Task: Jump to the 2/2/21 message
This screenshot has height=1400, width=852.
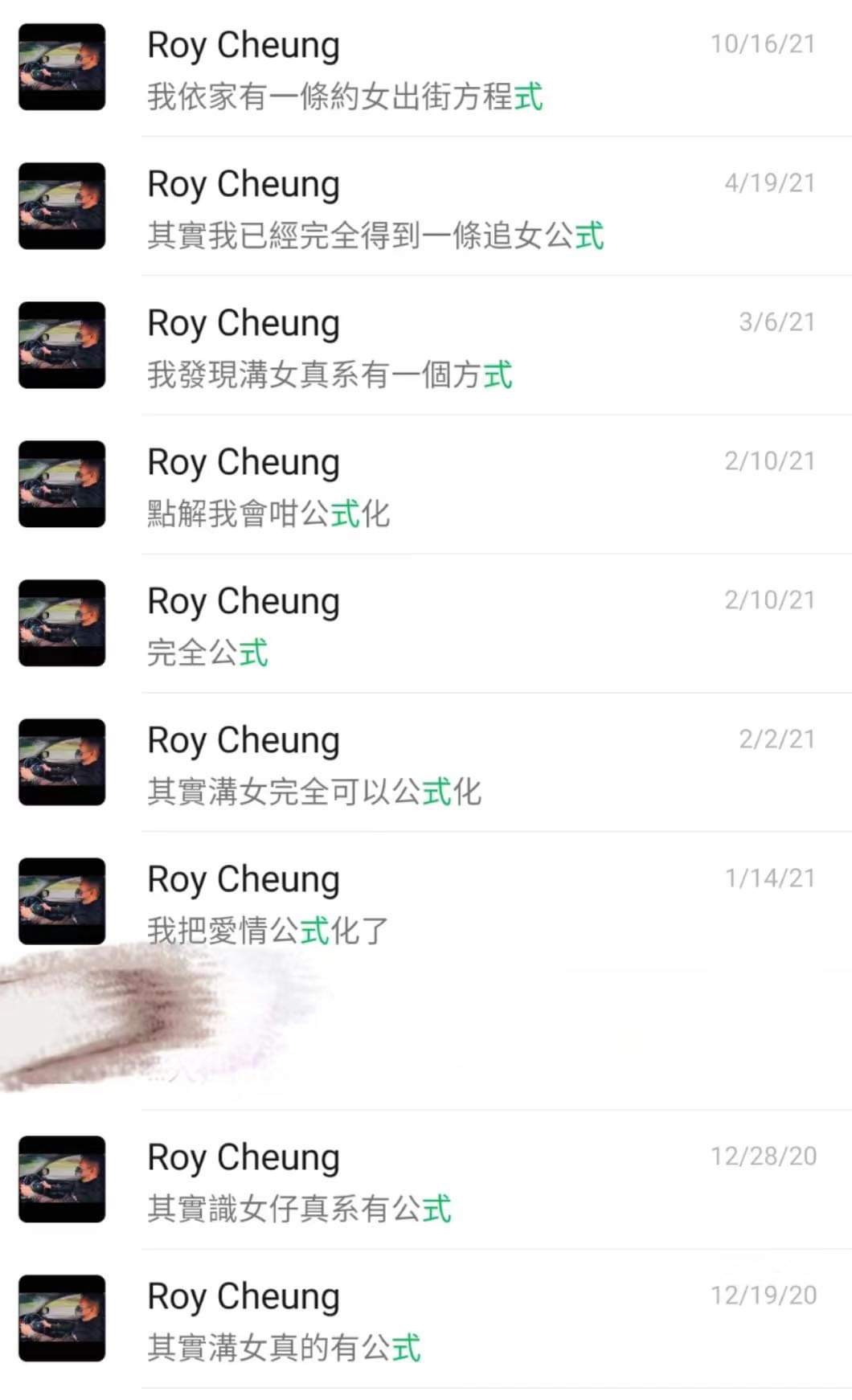Action: 426,763
